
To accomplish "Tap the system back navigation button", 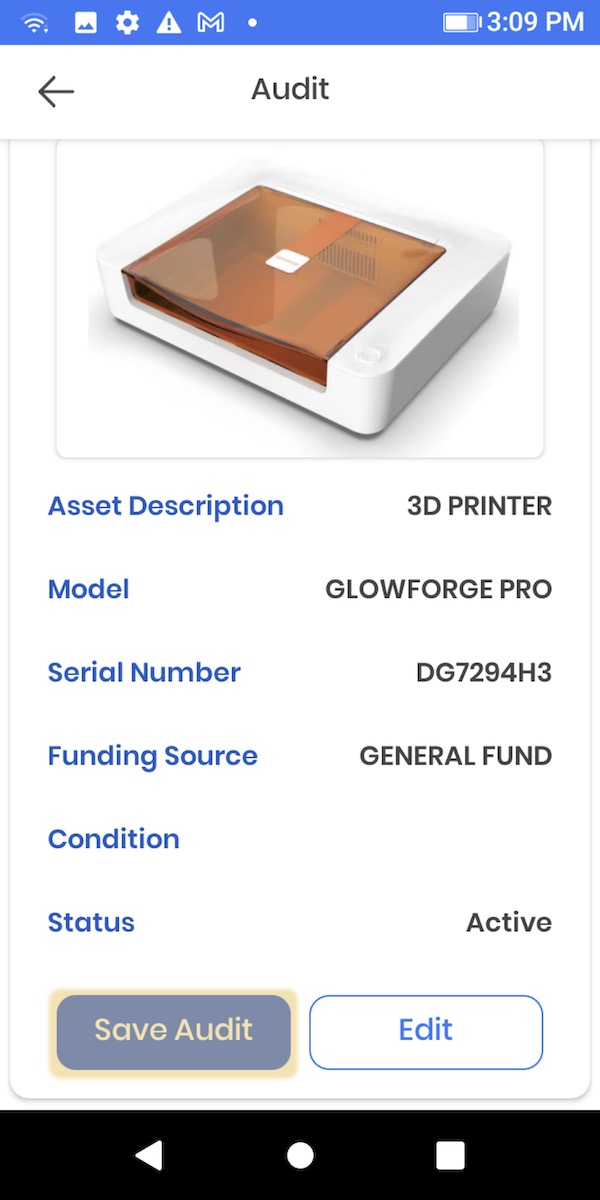I will tap(149, 1156).
